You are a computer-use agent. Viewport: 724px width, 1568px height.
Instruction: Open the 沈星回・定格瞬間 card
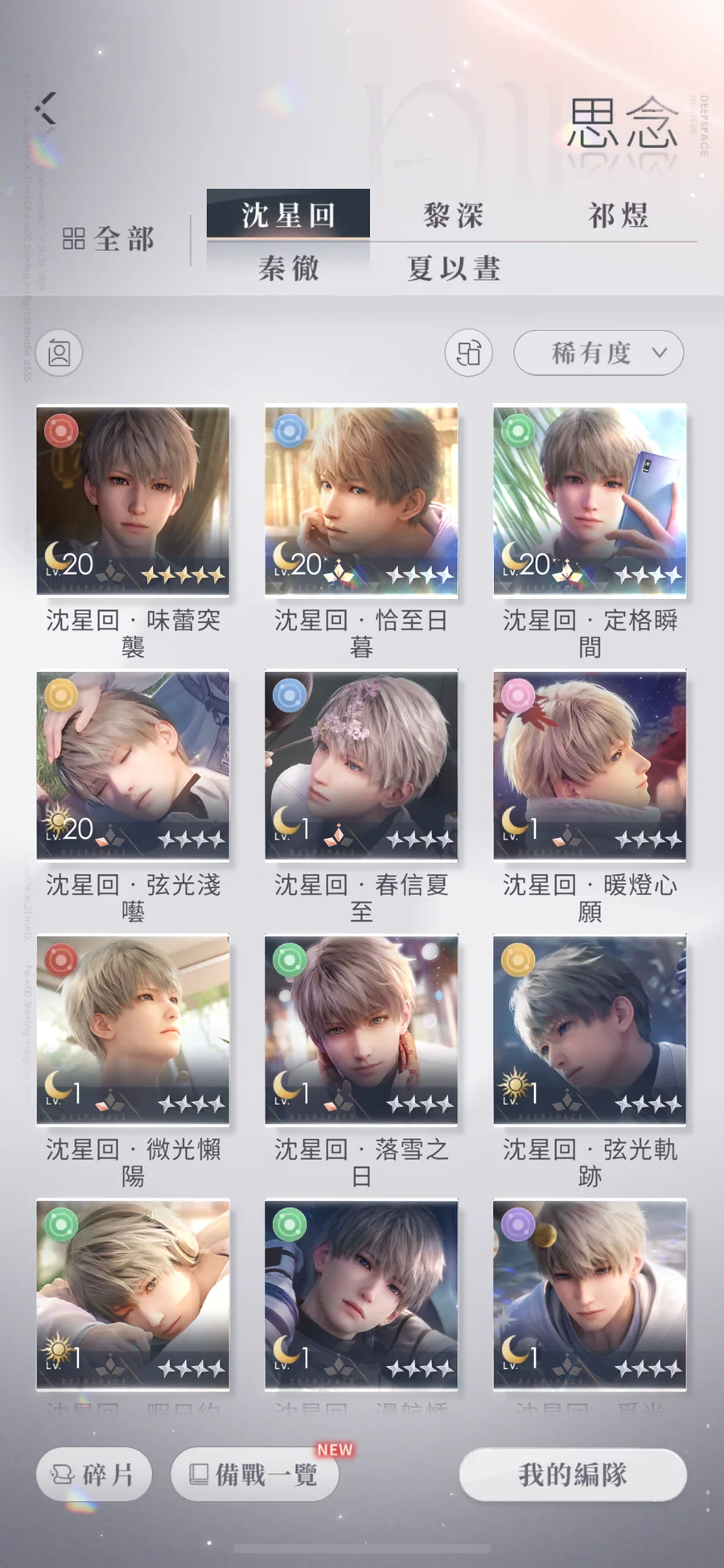pos(590,501)
